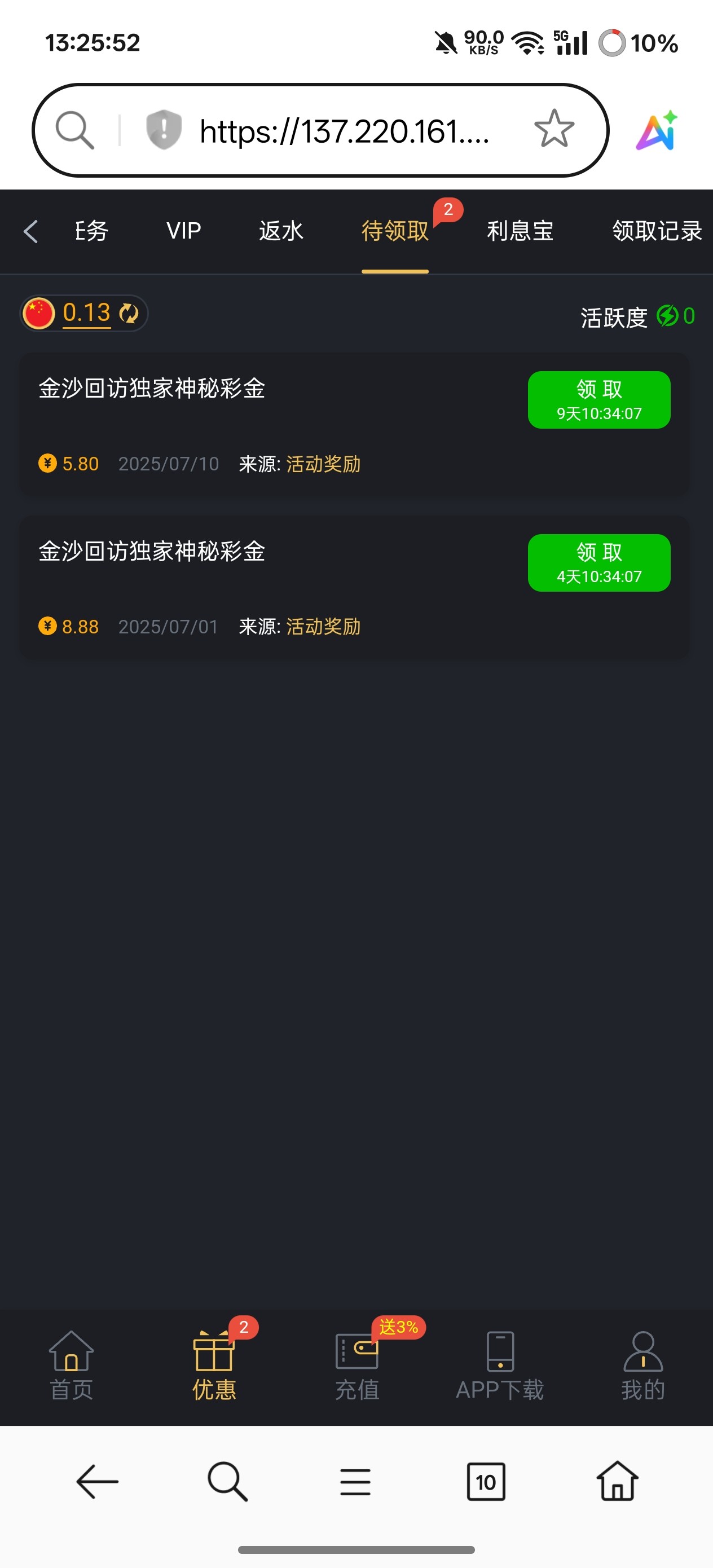Switch to the 利息宝 tab
Viewport: 713px width, 1568px height.
[520, 231]
